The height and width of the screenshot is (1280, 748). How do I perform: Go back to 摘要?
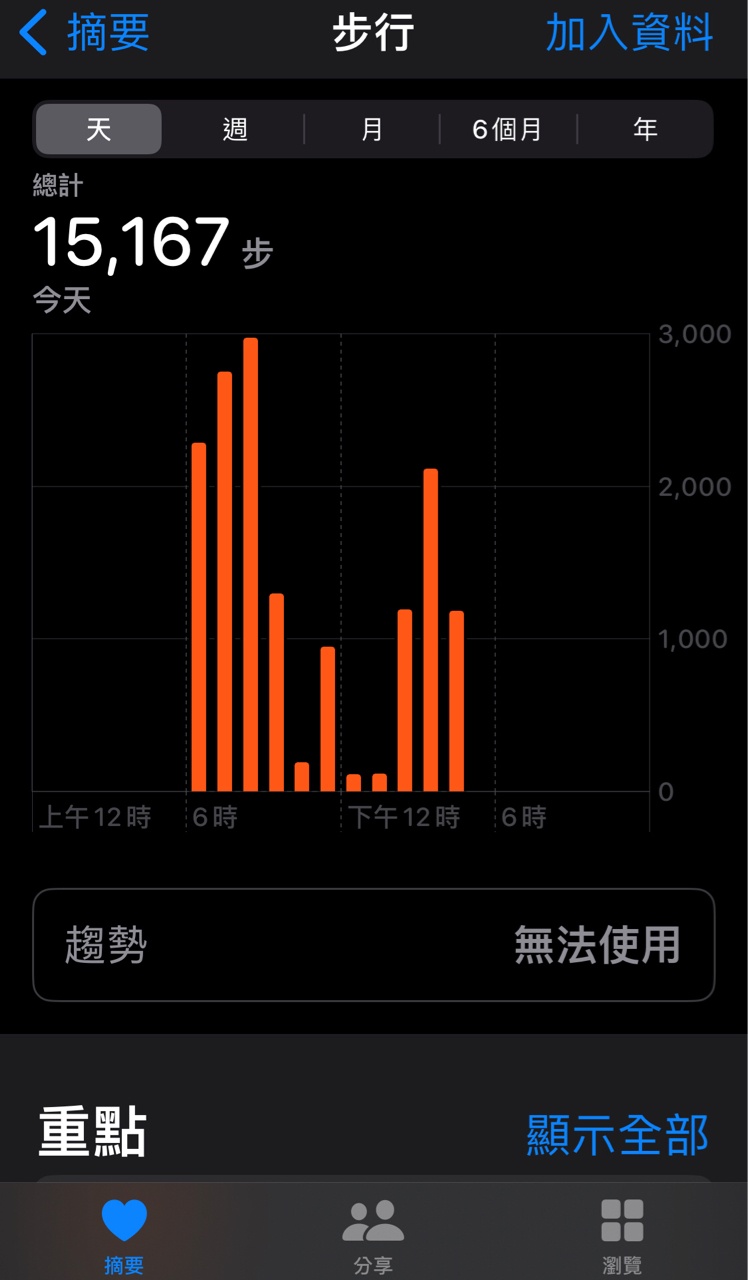point(85,33)
